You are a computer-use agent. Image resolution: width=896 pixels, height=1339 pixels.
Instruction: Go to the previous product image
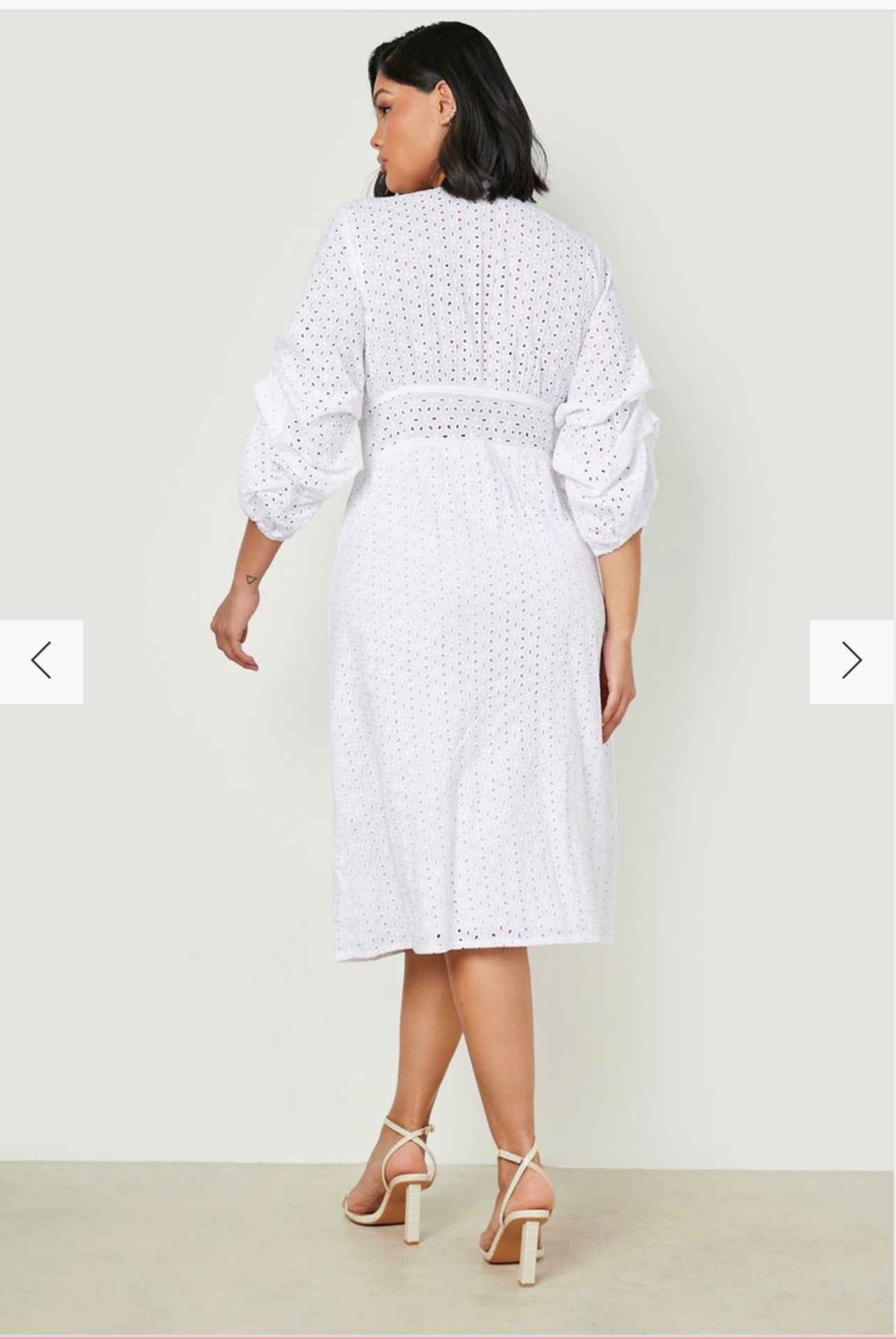41,661
